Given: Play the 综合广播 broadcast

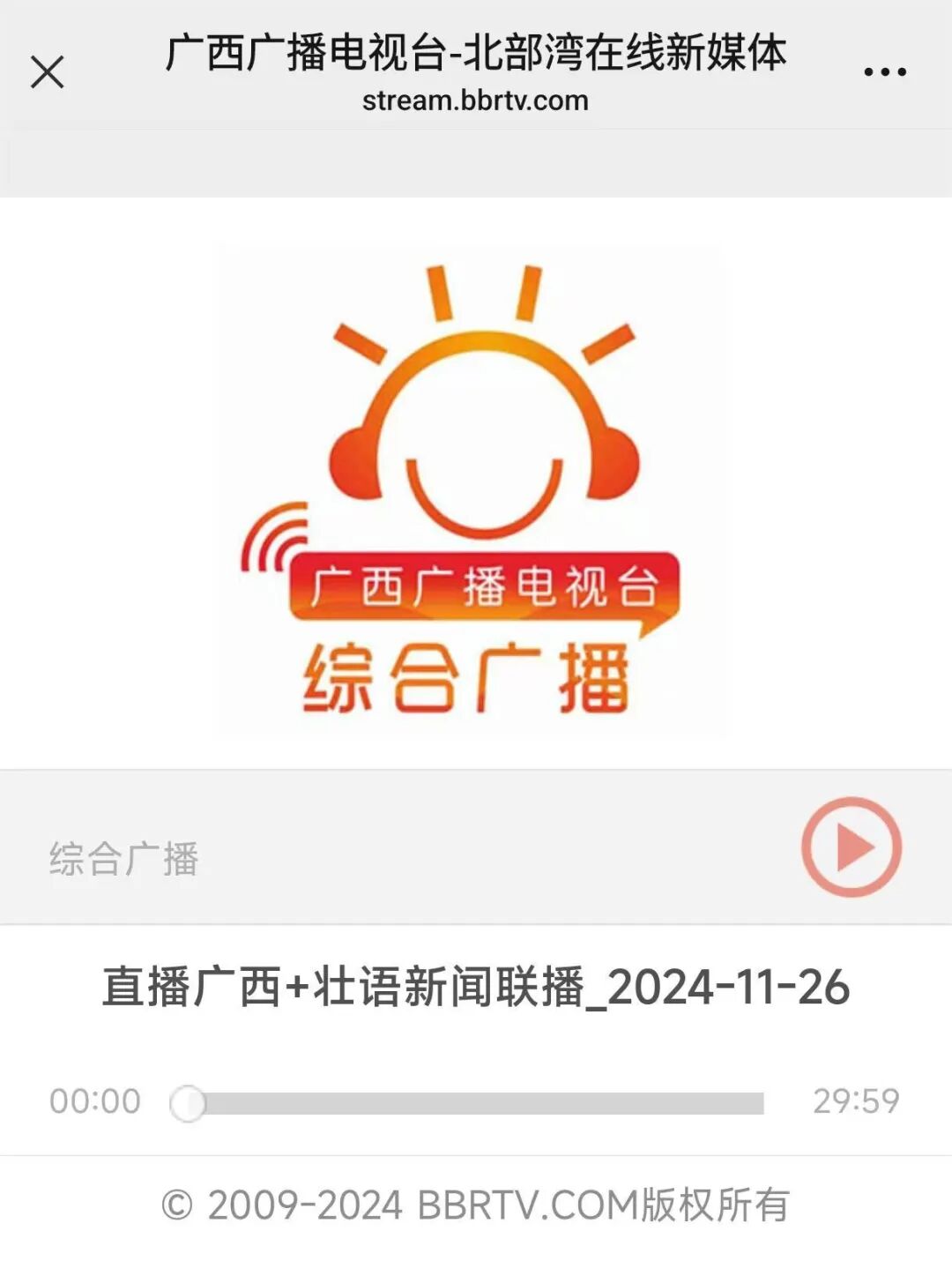Looking at the screenshot, I should [851, 847].
